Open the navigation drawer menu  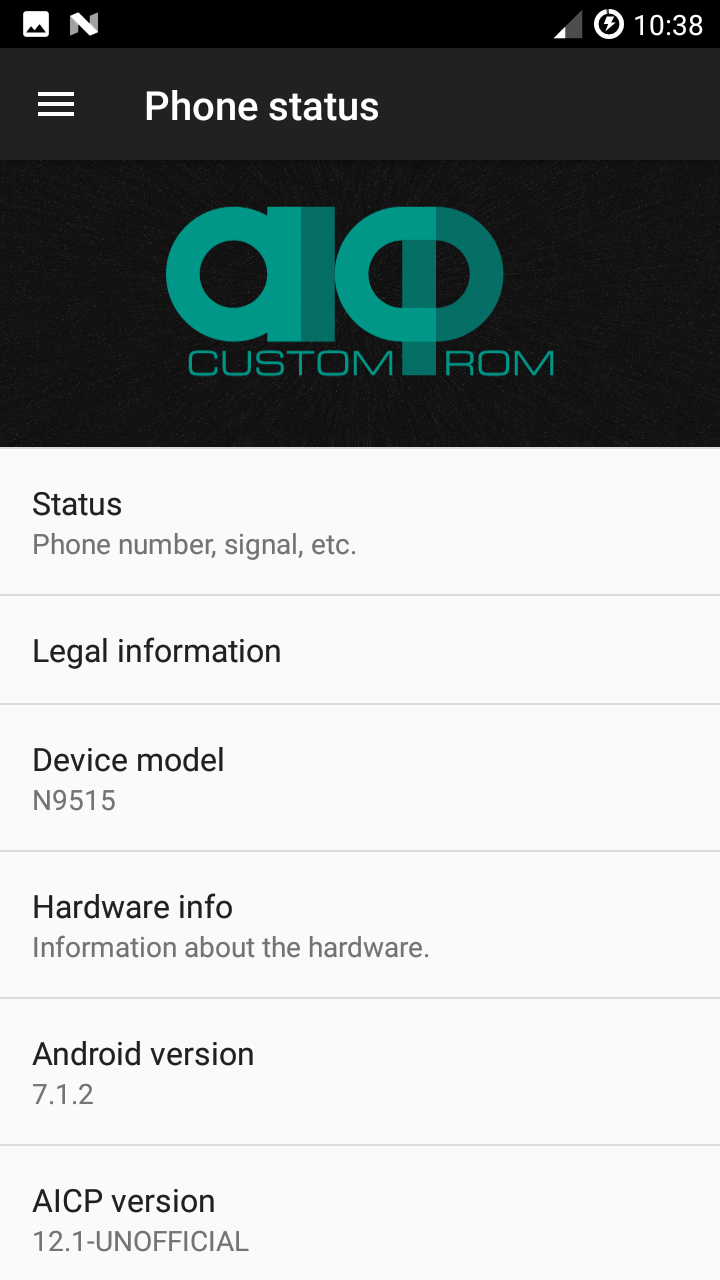tap(56, 105)
